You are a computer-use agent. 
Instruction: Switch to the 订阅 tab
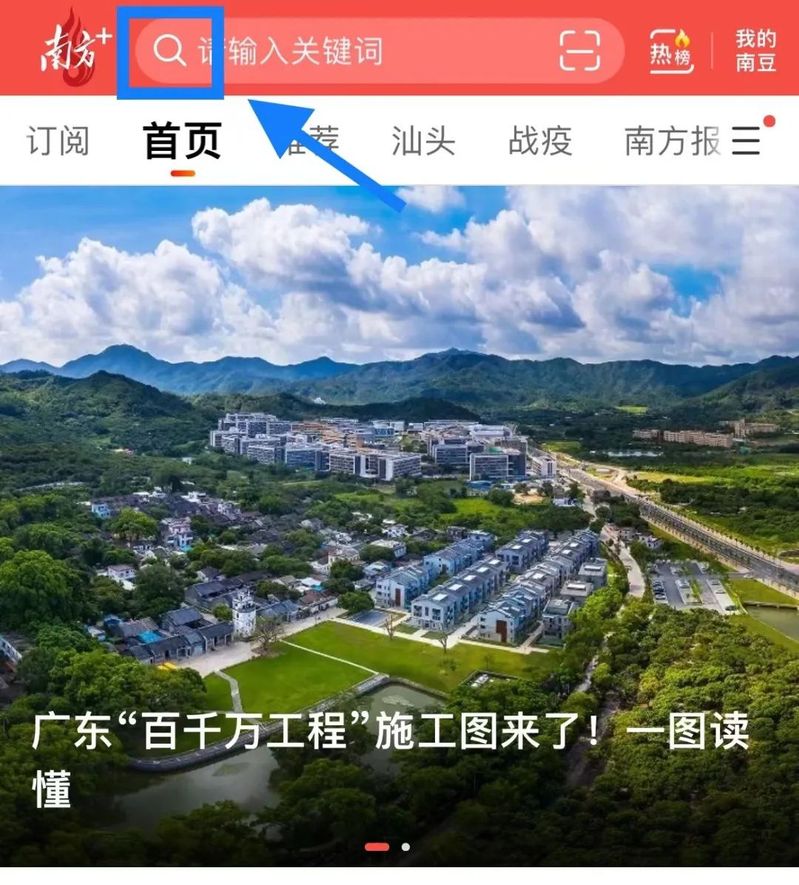[58, 141]
